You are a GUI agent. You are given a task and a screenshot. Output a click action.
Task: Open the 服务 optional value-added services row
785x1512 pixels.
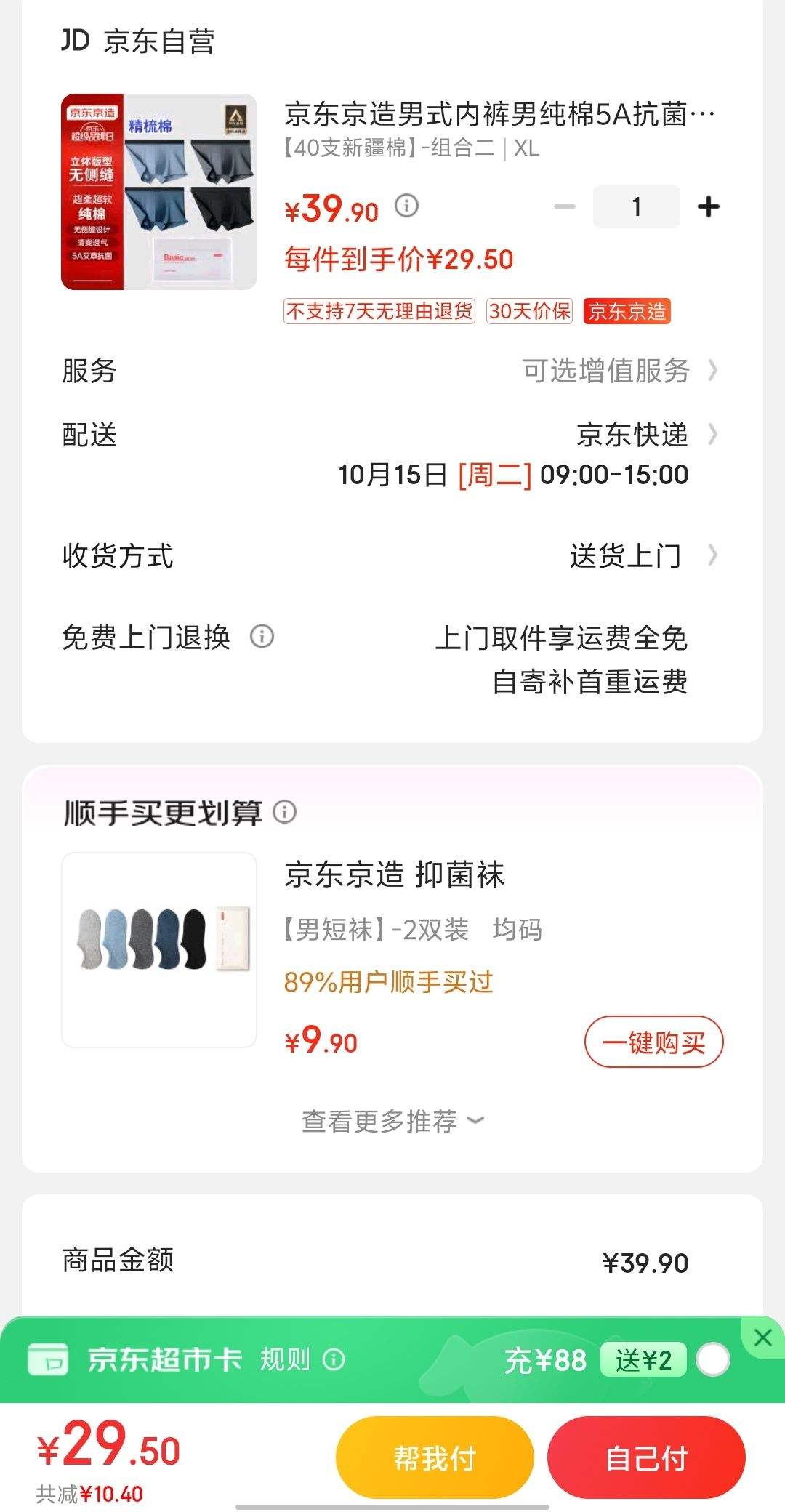click(618, 371)
